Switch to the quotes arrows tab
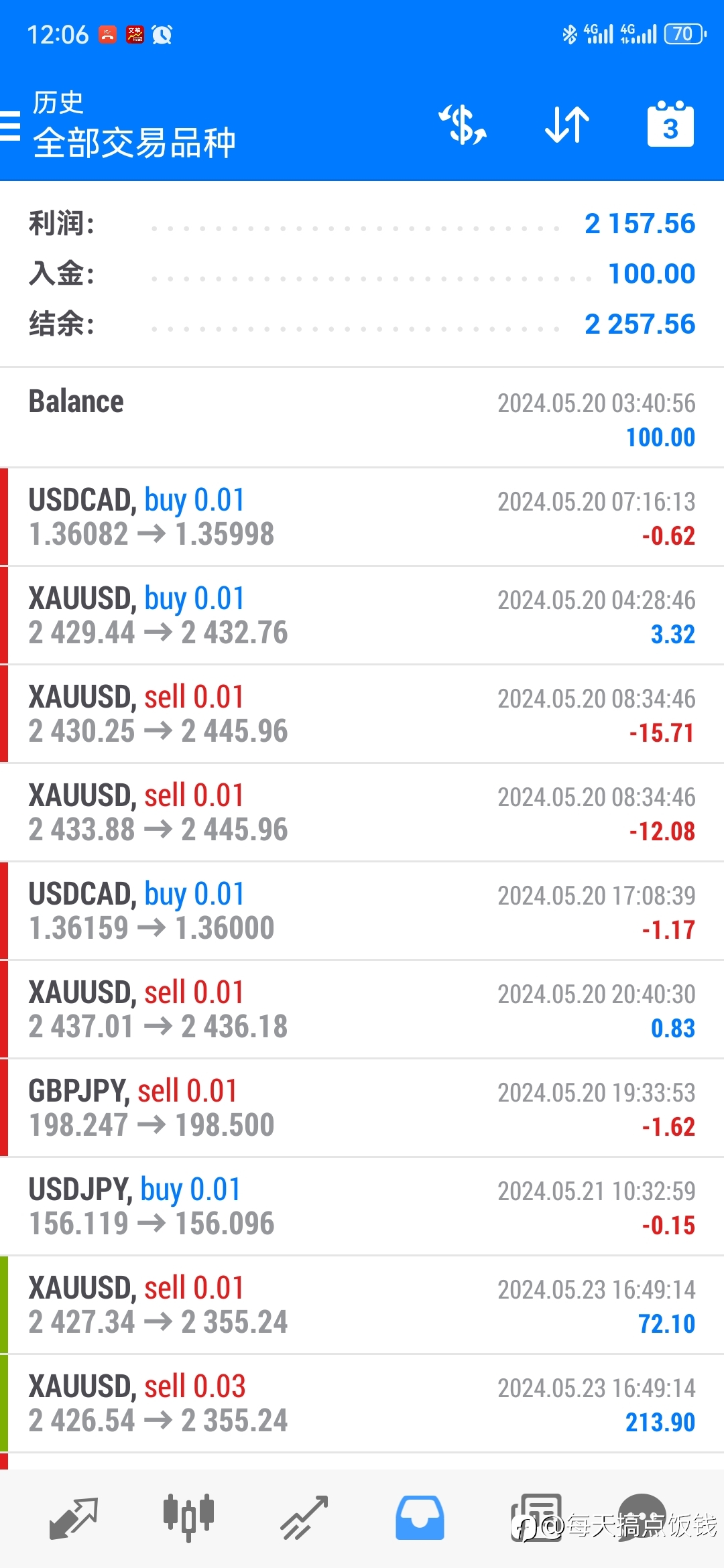This screenshot has height=1568, width=724. [x=74, y=1518]
